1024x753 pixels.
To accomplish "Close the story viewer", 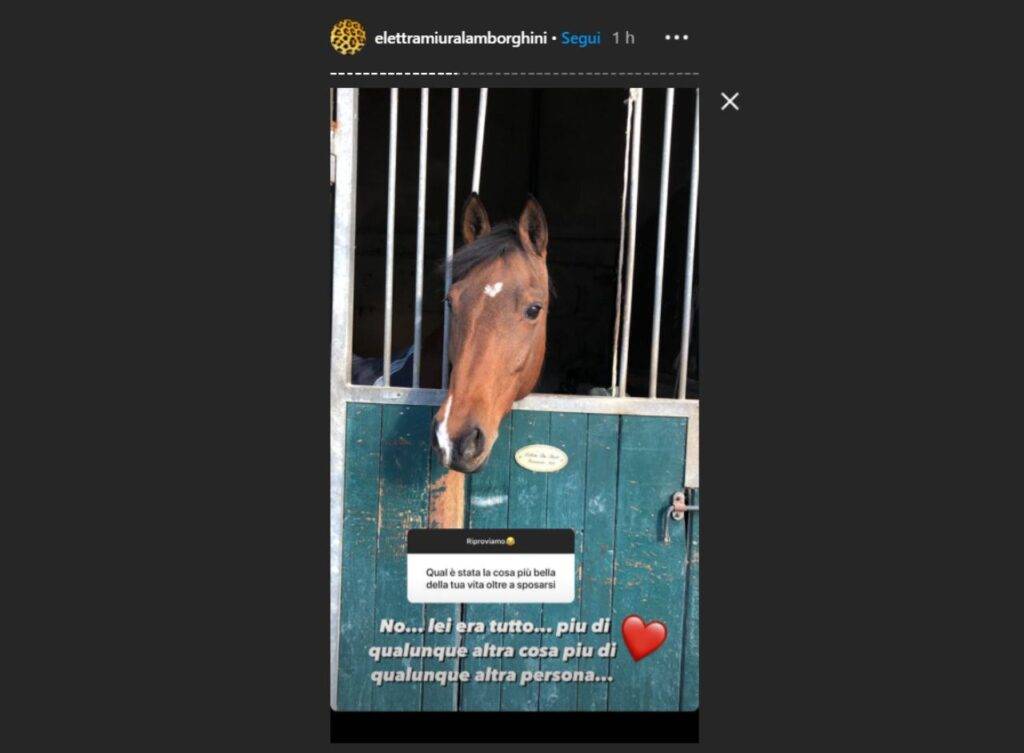I will pyautogui.click(x=730, y=101).
